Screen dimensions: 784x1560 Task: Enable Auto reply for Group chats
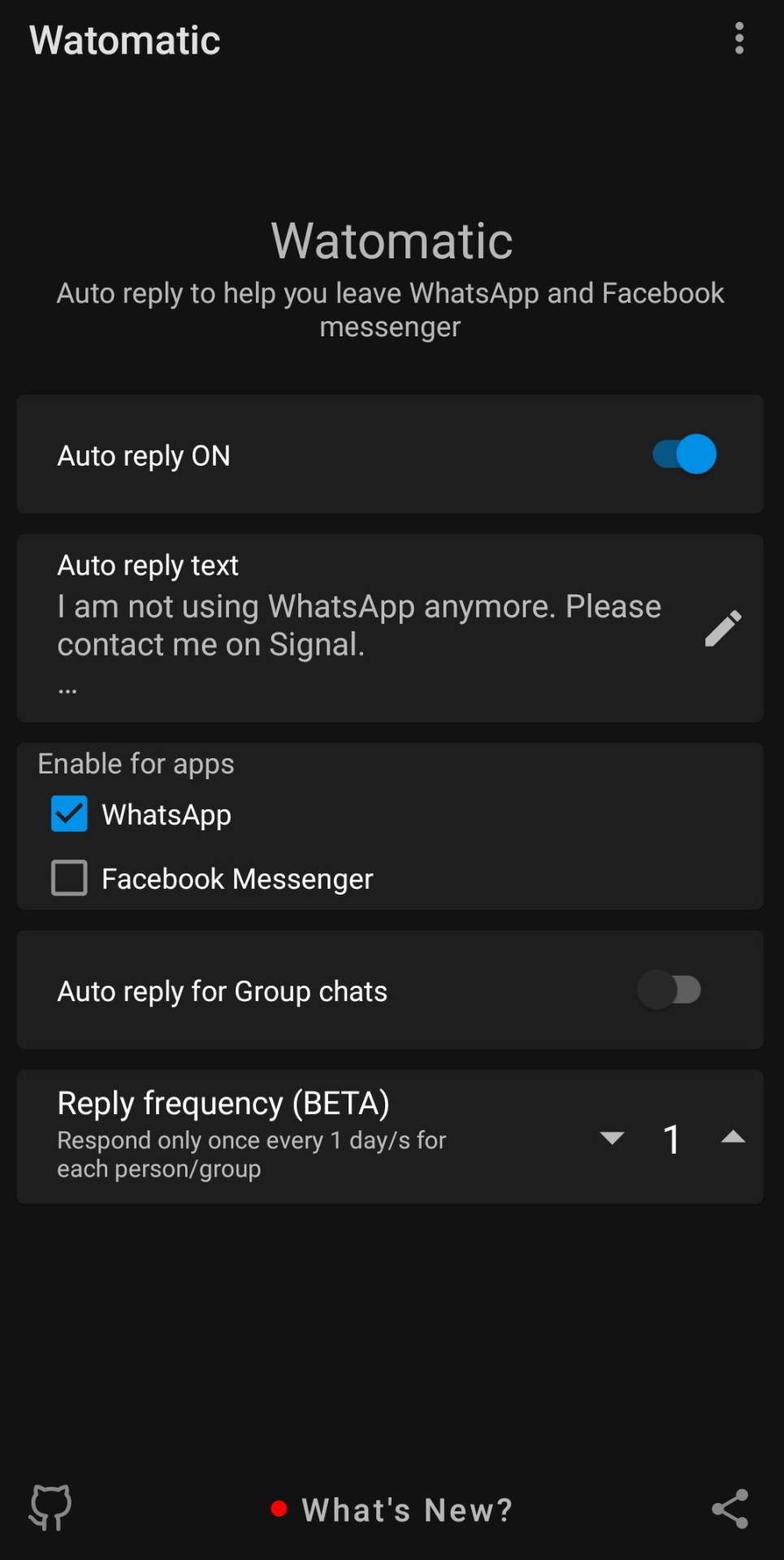(x=670, y=990)
